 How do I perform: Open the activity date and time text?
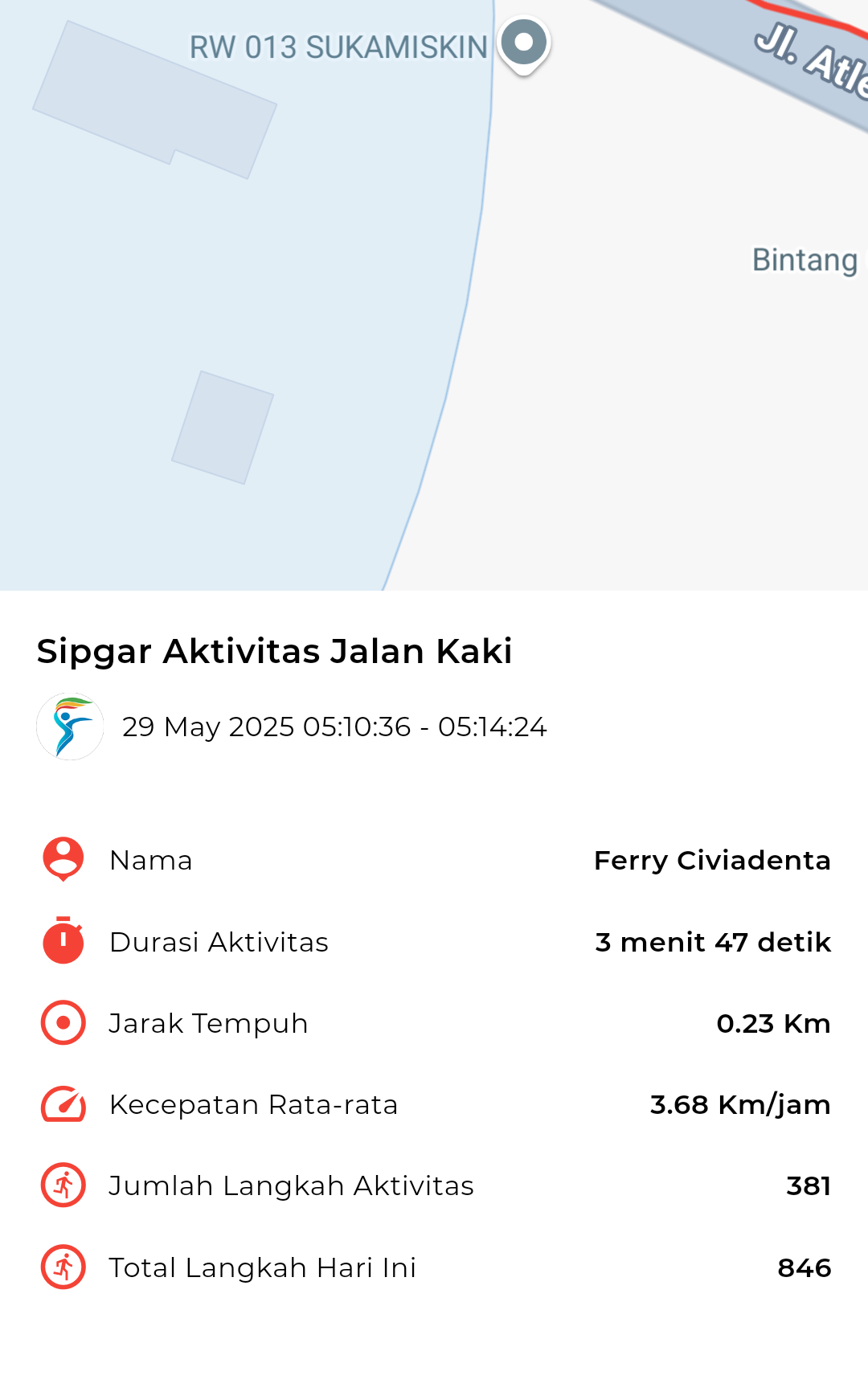(334, 726)
